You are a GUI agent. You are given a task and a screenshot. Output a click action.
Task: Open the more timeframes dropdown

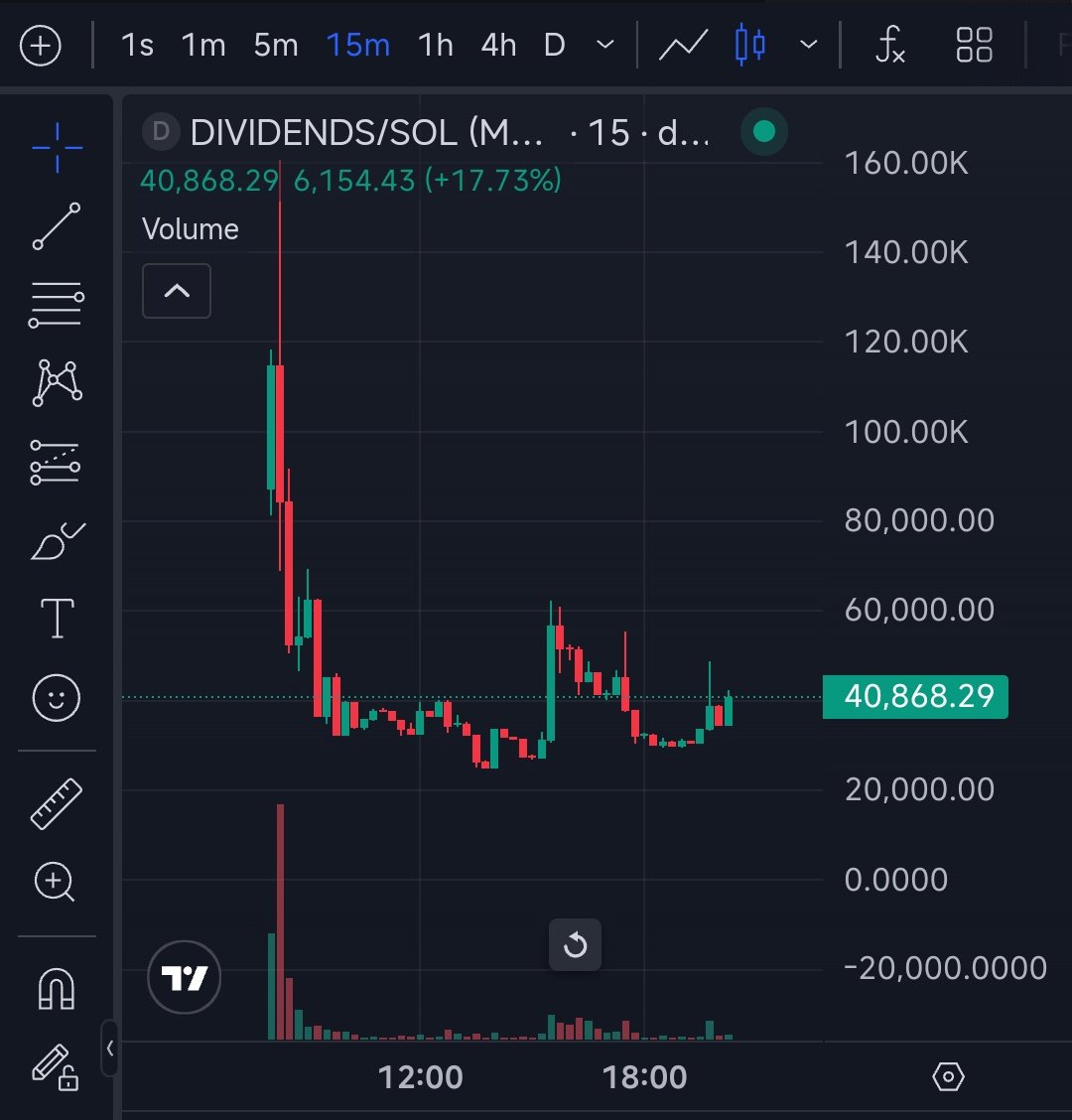pyautogui.click(x=604, y=46)
